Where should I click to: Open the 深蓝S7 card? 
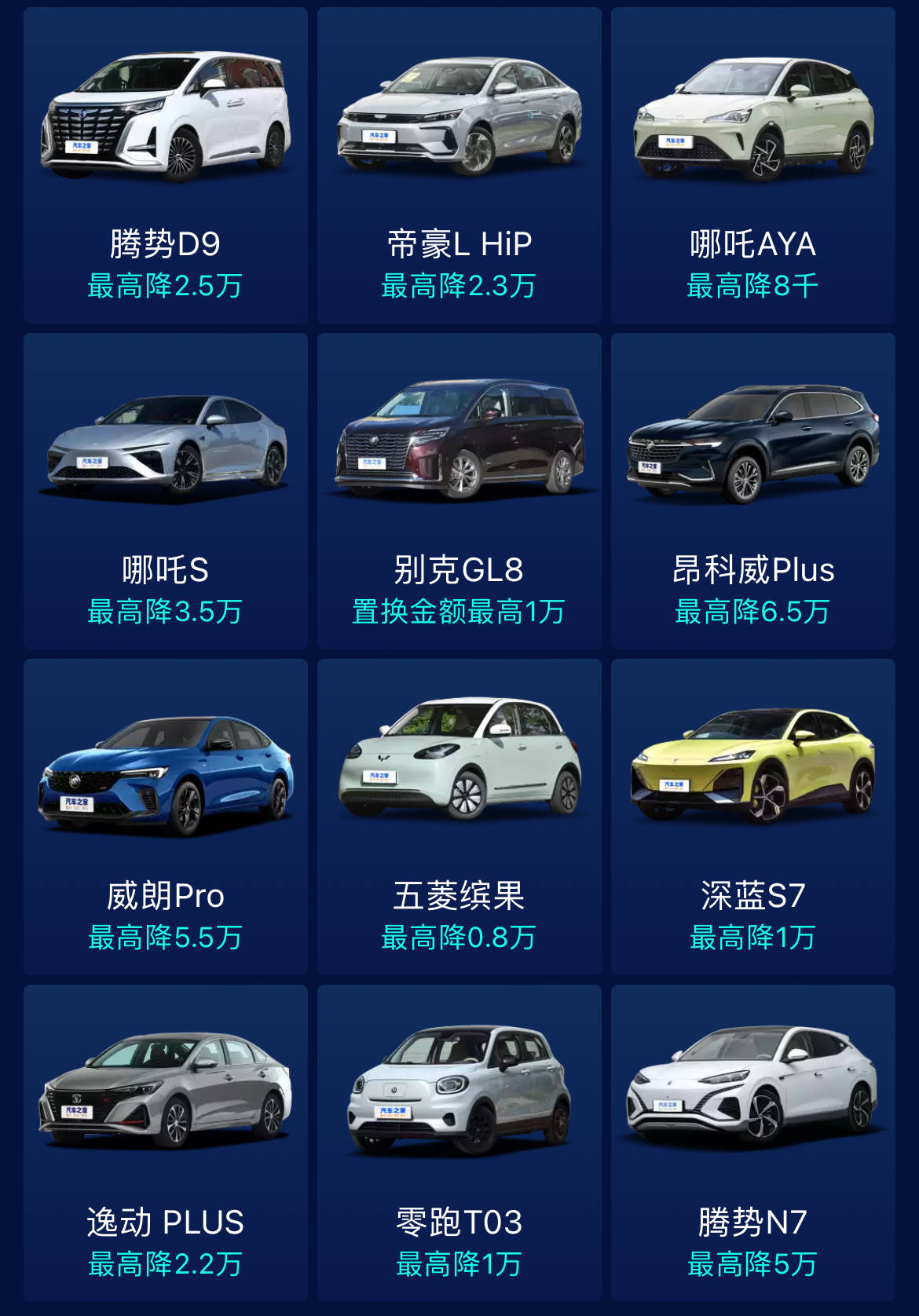[x=752, y=817]
